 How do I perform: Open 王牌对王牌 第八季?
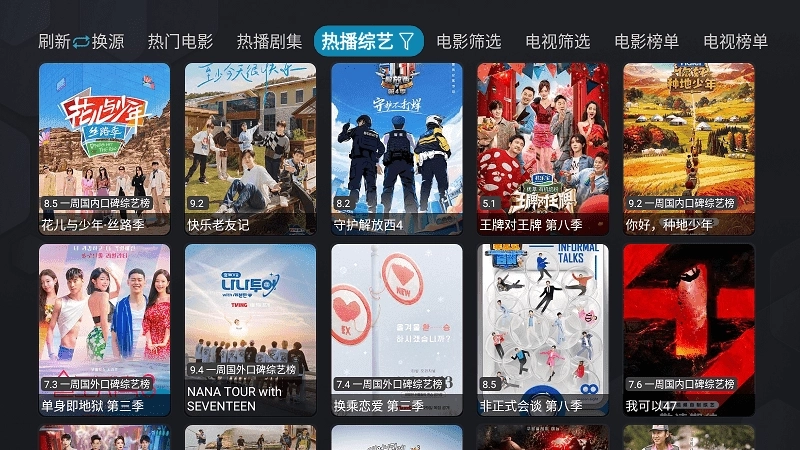(x=543, y=148)
